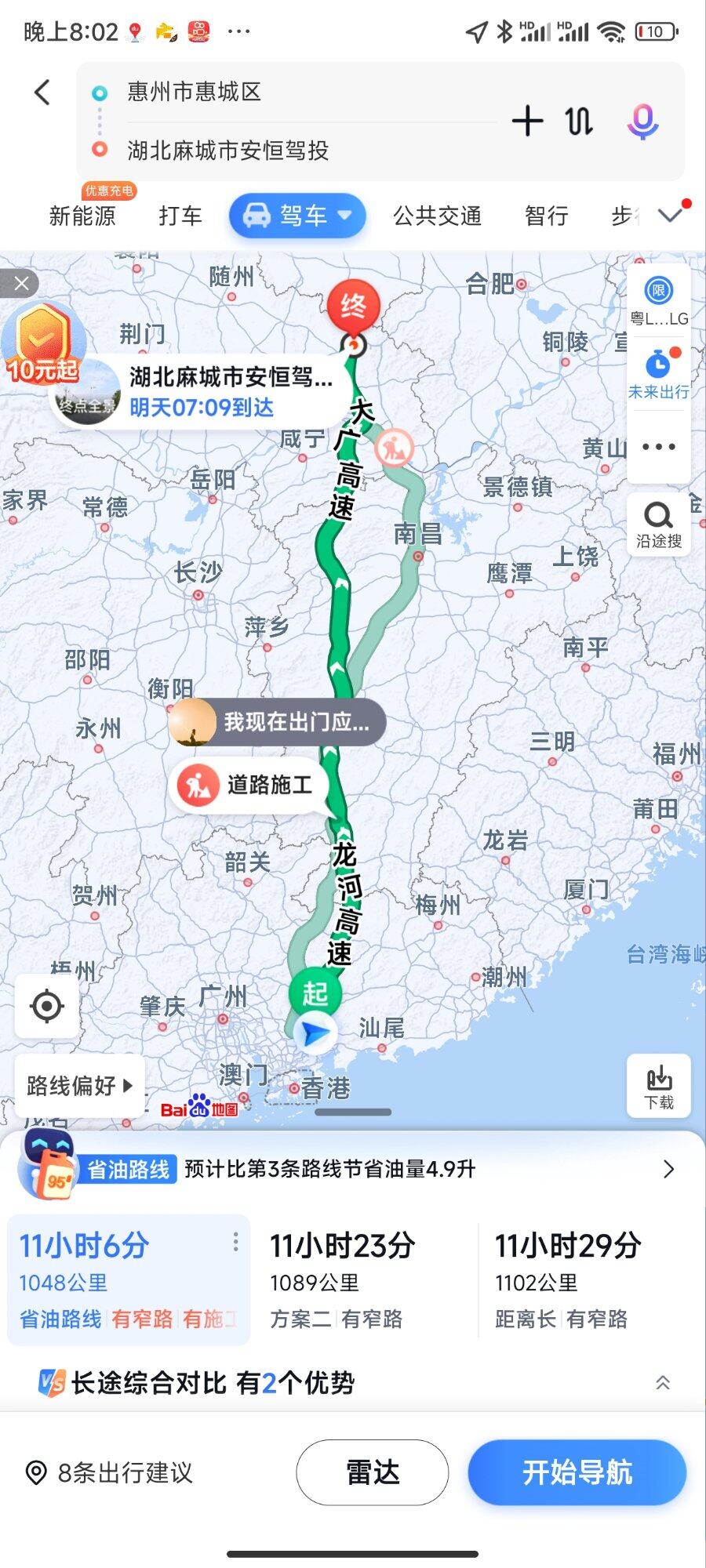Open 雷达 mode

point(373,1472)
